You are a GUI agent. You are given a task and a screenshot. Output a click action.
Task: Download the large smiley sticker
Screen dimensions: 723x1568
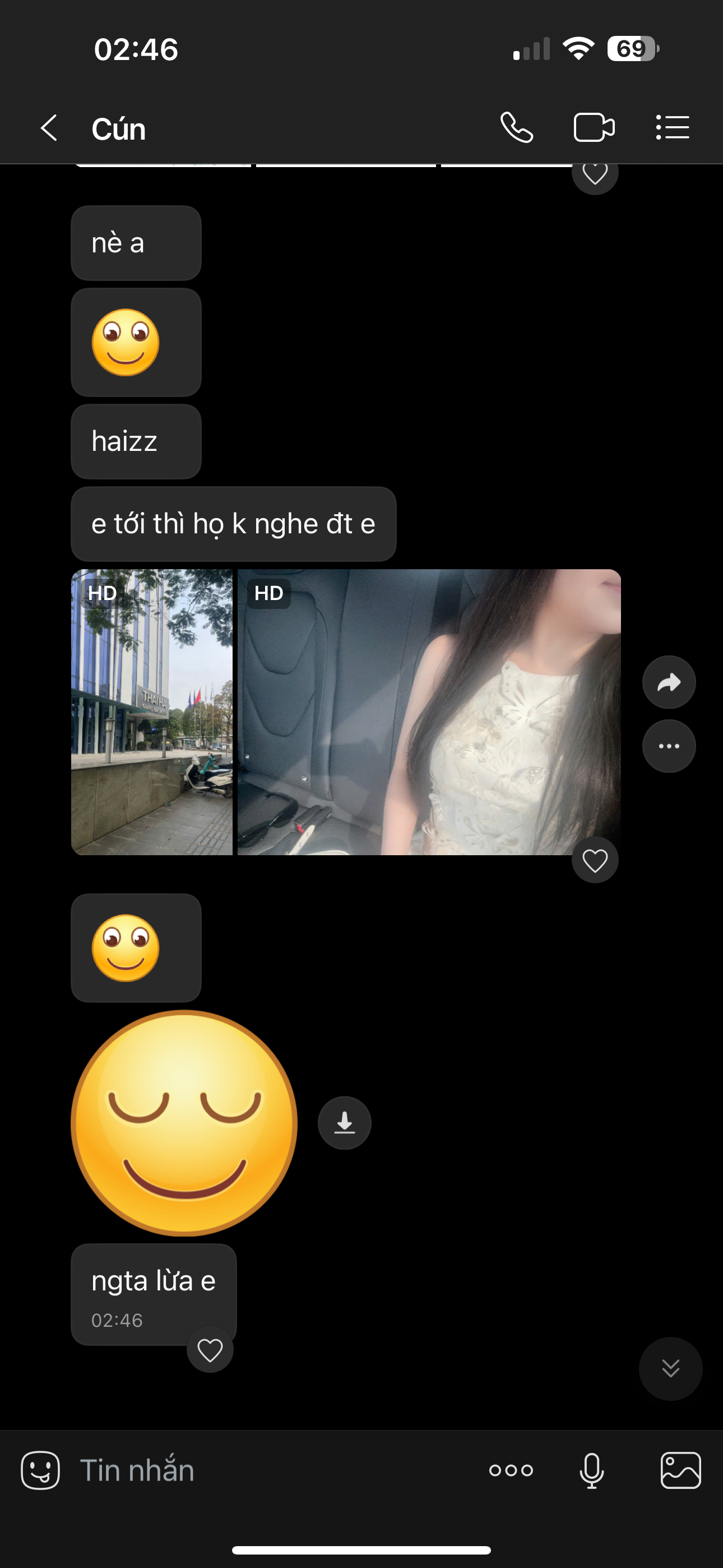[x=345, y=1122]
